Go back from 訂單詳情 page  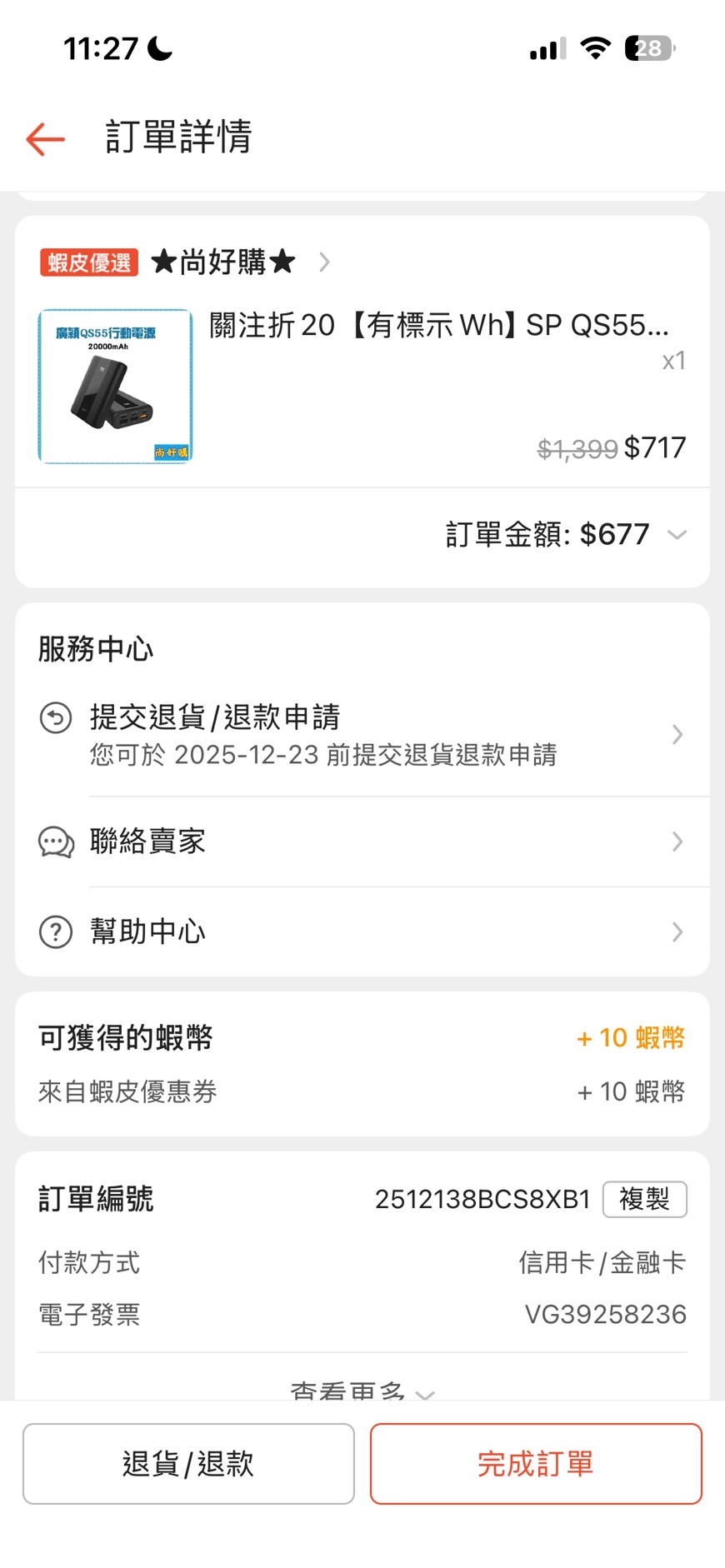46,138
